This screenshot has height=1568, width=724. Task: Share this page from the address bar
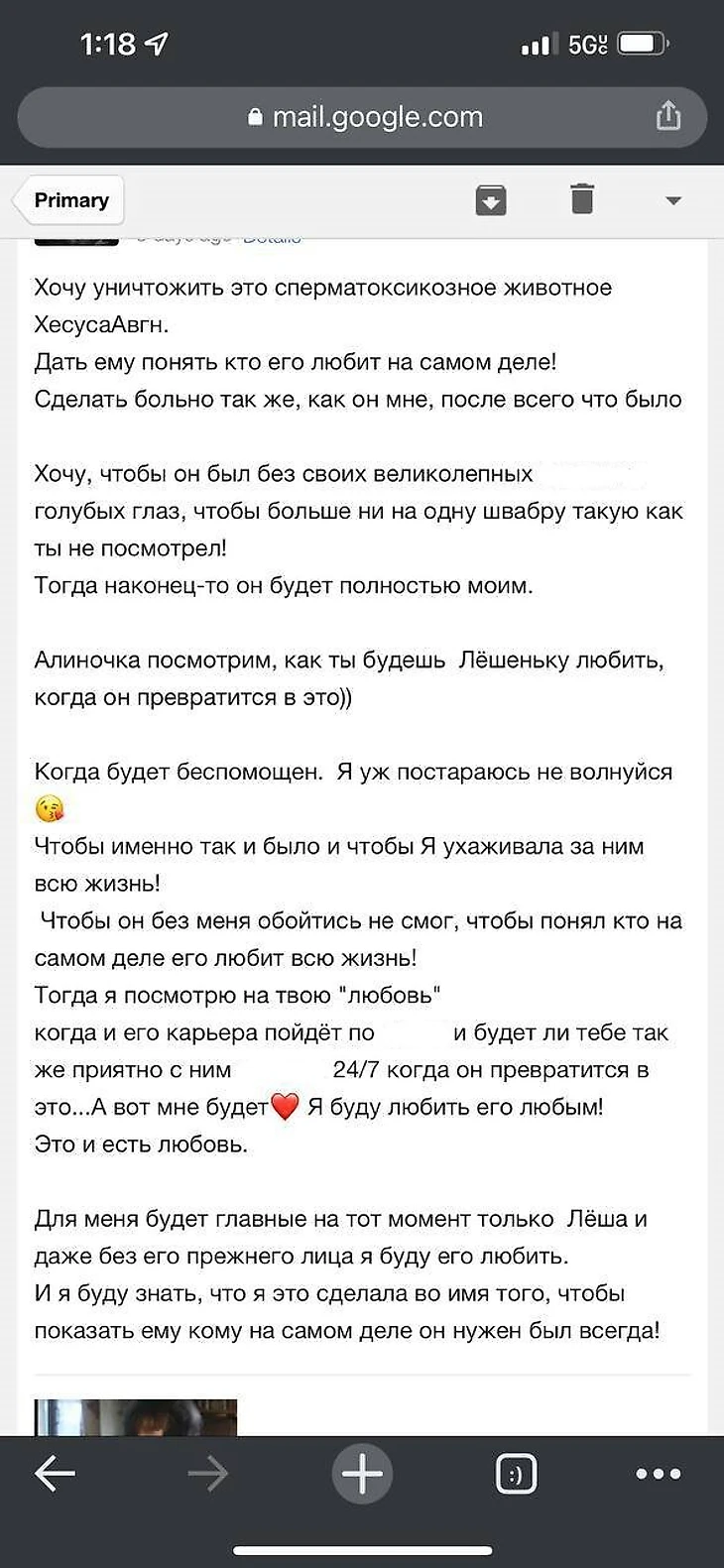click(x=668, y=116)
